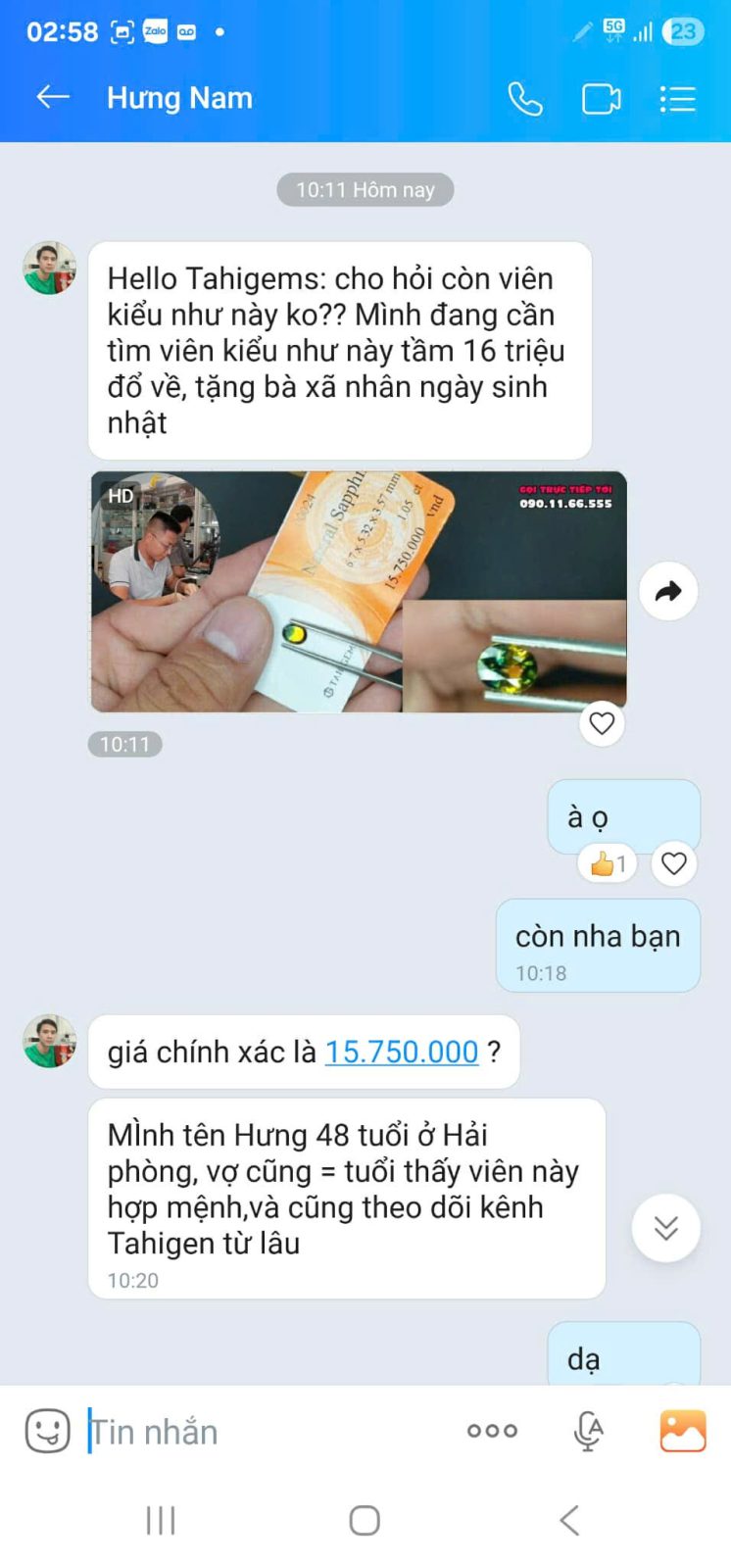731x1568 pixels.
Task: Focus the Tin nhắn message field
Action: pyautogui.click(x=265, y=1432)
